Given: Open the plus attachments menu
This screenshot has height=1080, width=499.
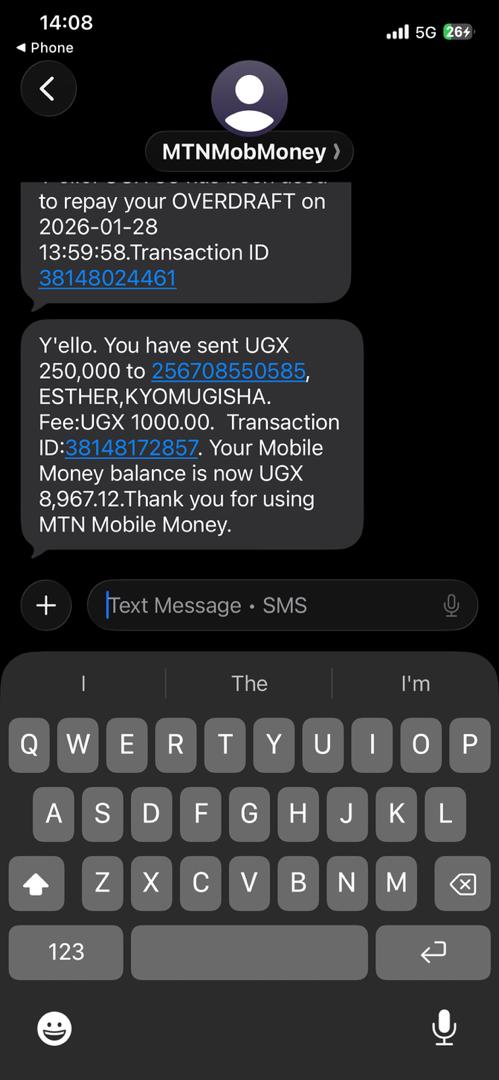Looking at the screenshot, I should [46, 605].
